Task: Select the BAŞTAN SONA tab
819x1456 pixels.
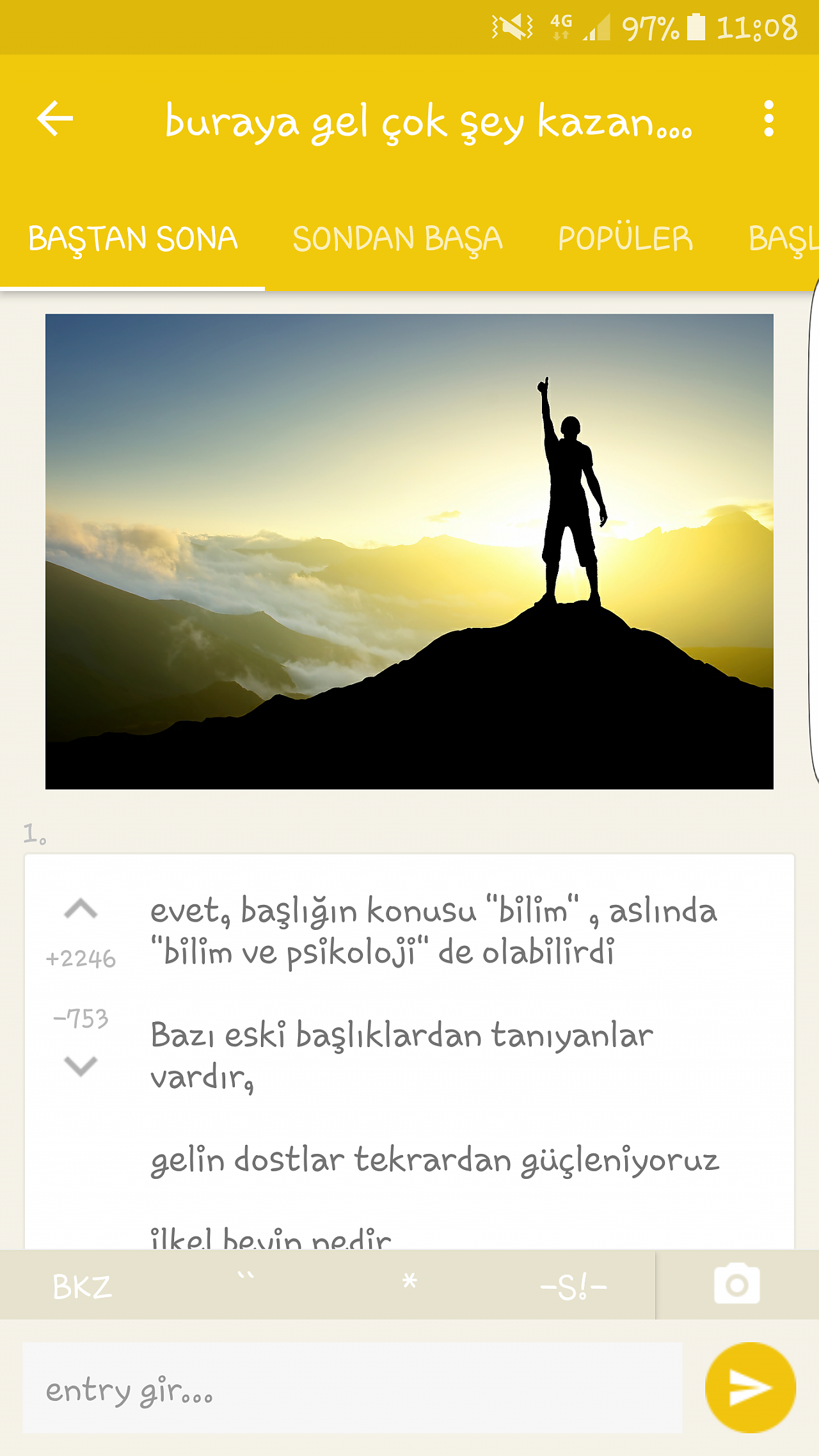Action: pyautogui.click(x=132, y=239)
